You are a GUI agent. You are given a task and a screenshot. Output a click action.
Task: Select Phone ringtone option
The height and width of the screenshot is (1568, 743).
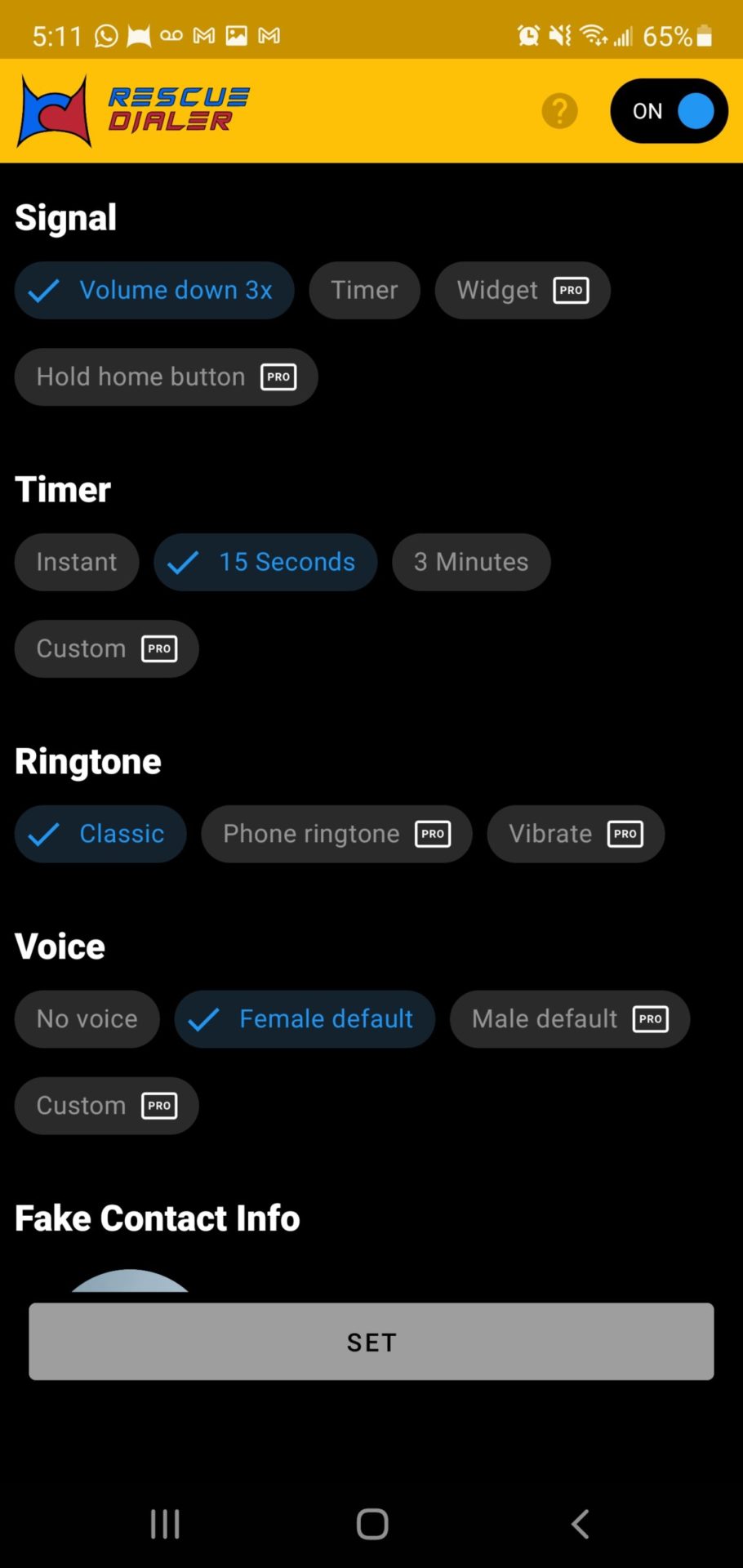coord(336,835)
